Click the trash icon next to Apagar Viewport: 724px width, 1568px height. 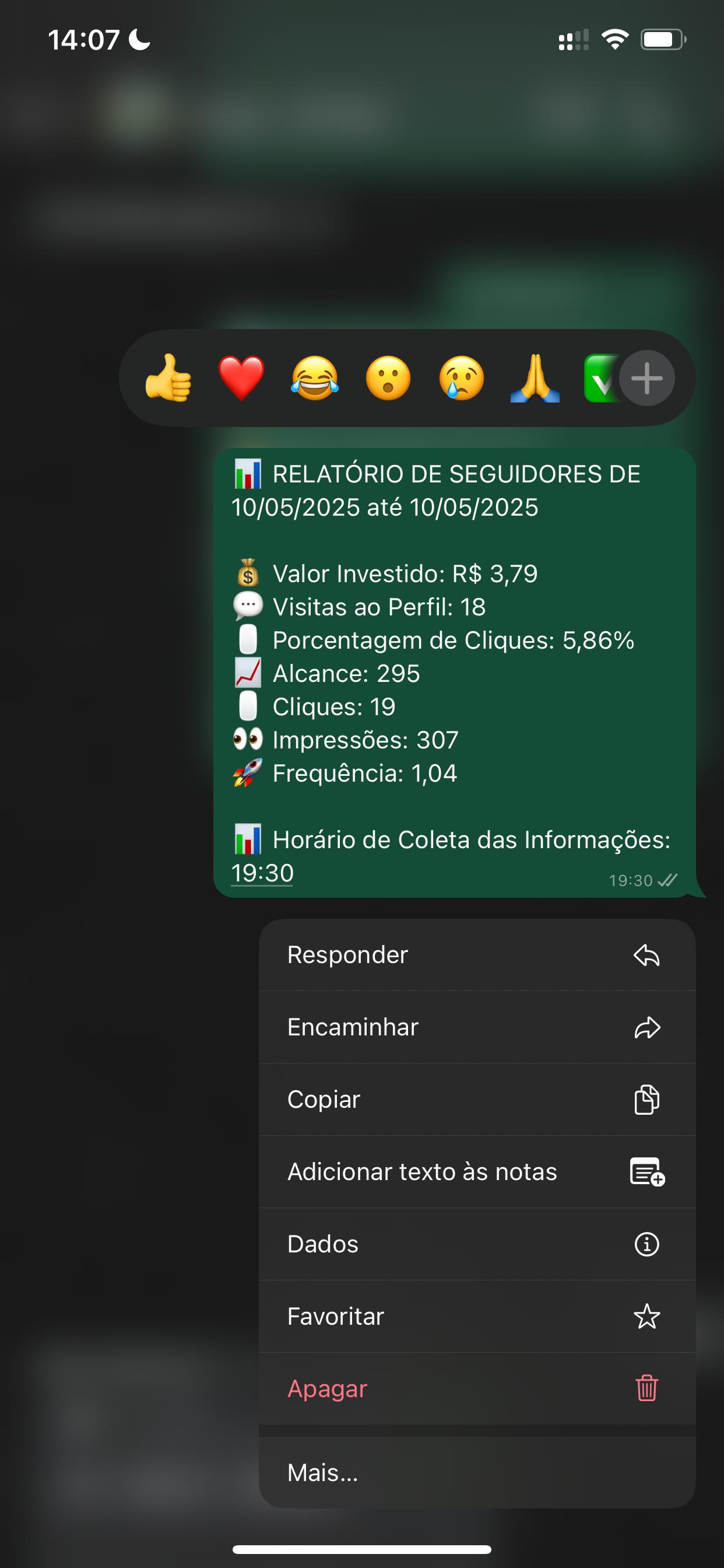(x=646, y=1388)
